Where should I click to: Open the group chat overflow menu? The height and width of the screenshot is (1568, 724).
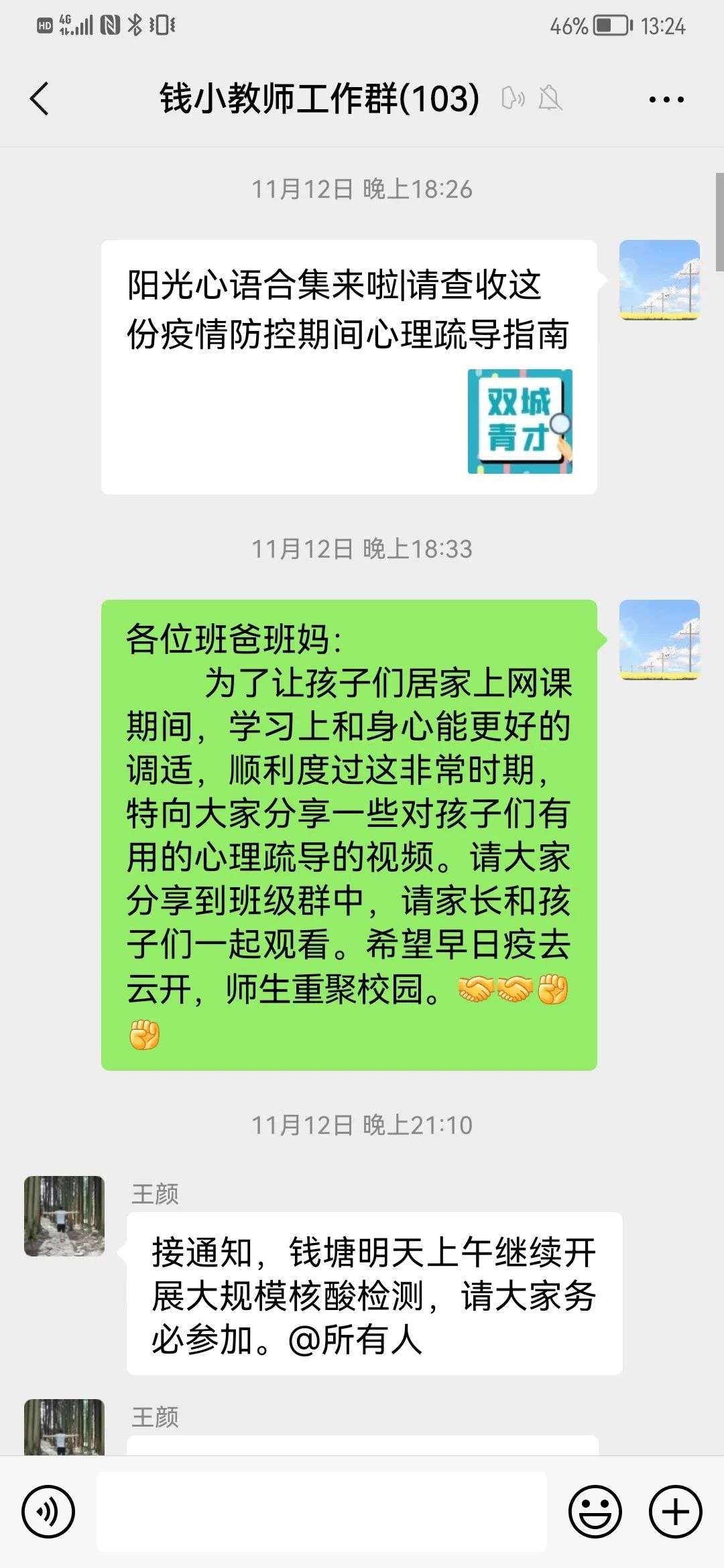tap(666, 100)
